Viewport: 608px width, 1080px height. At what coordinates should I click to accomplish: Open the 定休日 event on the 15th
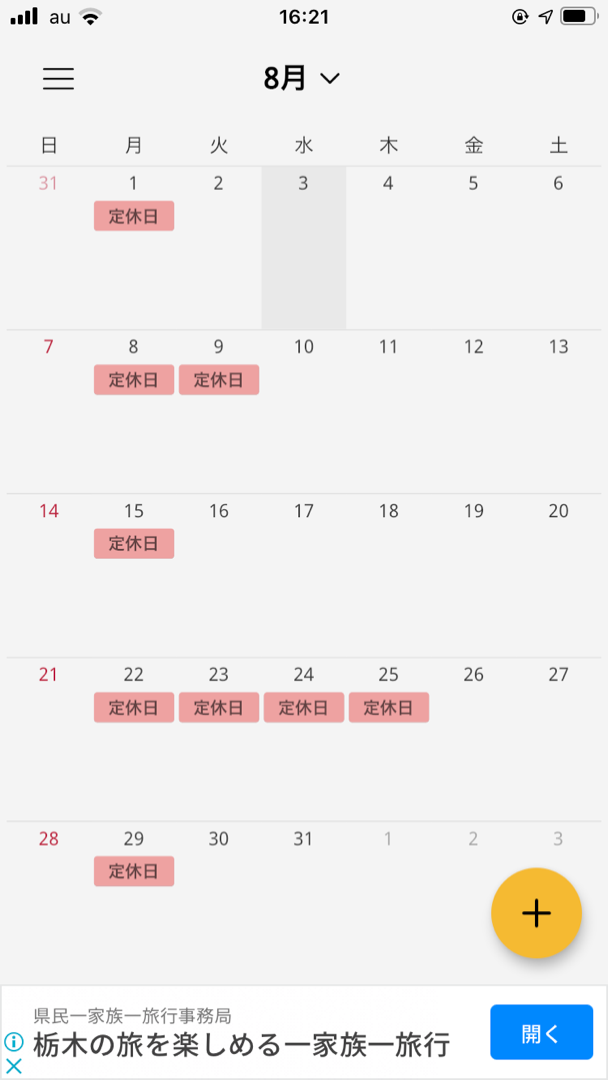click(x=134, y=543)
